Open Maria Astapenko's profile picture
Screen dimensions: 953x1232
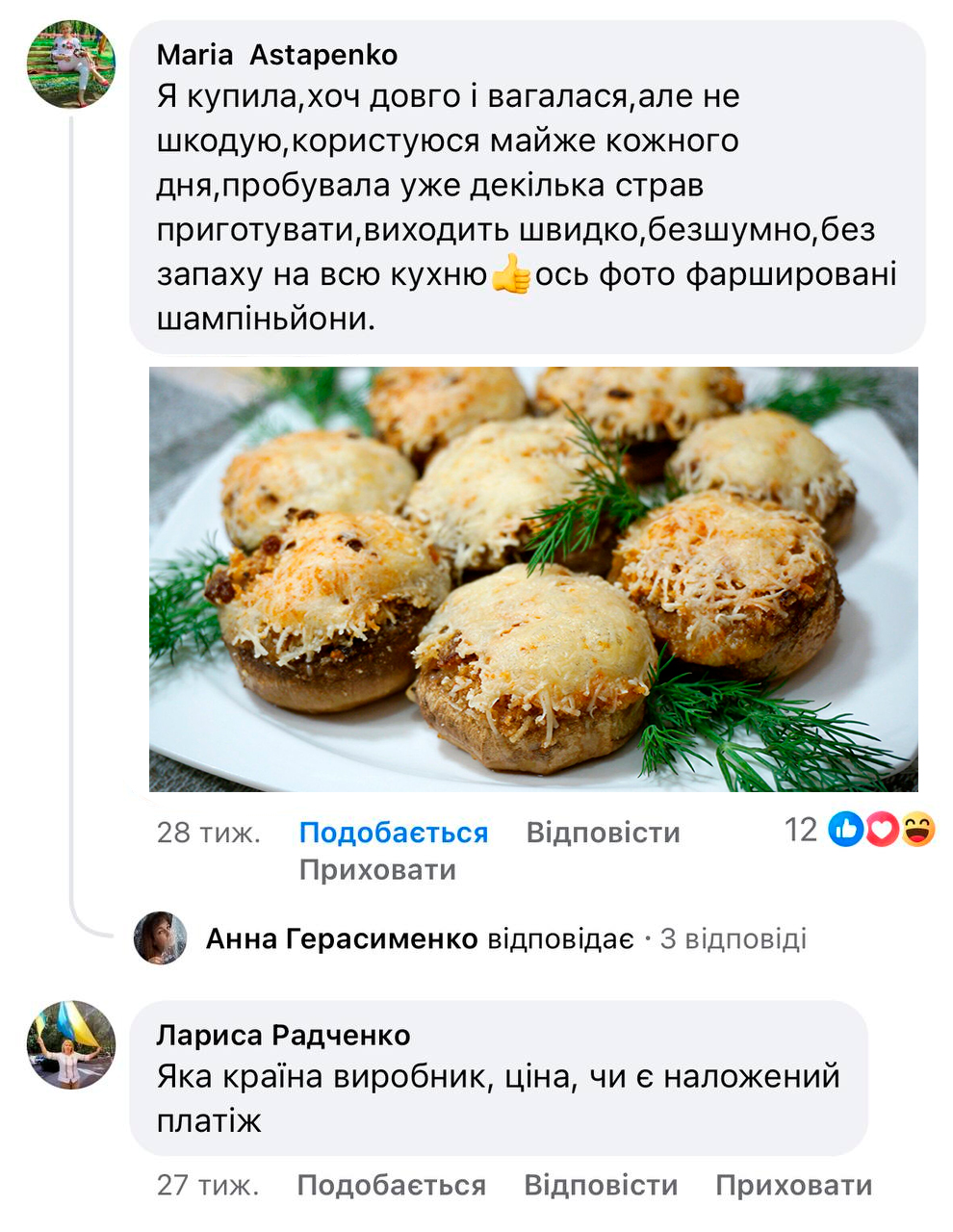(71, 64)
